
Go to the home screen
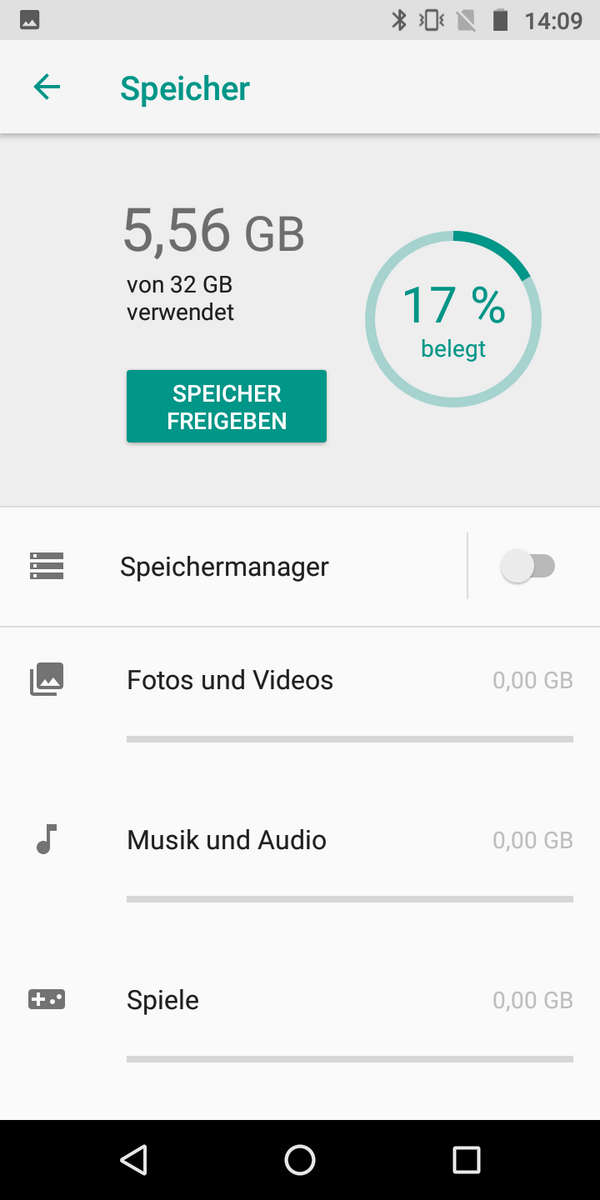(x=300, y=1160)
